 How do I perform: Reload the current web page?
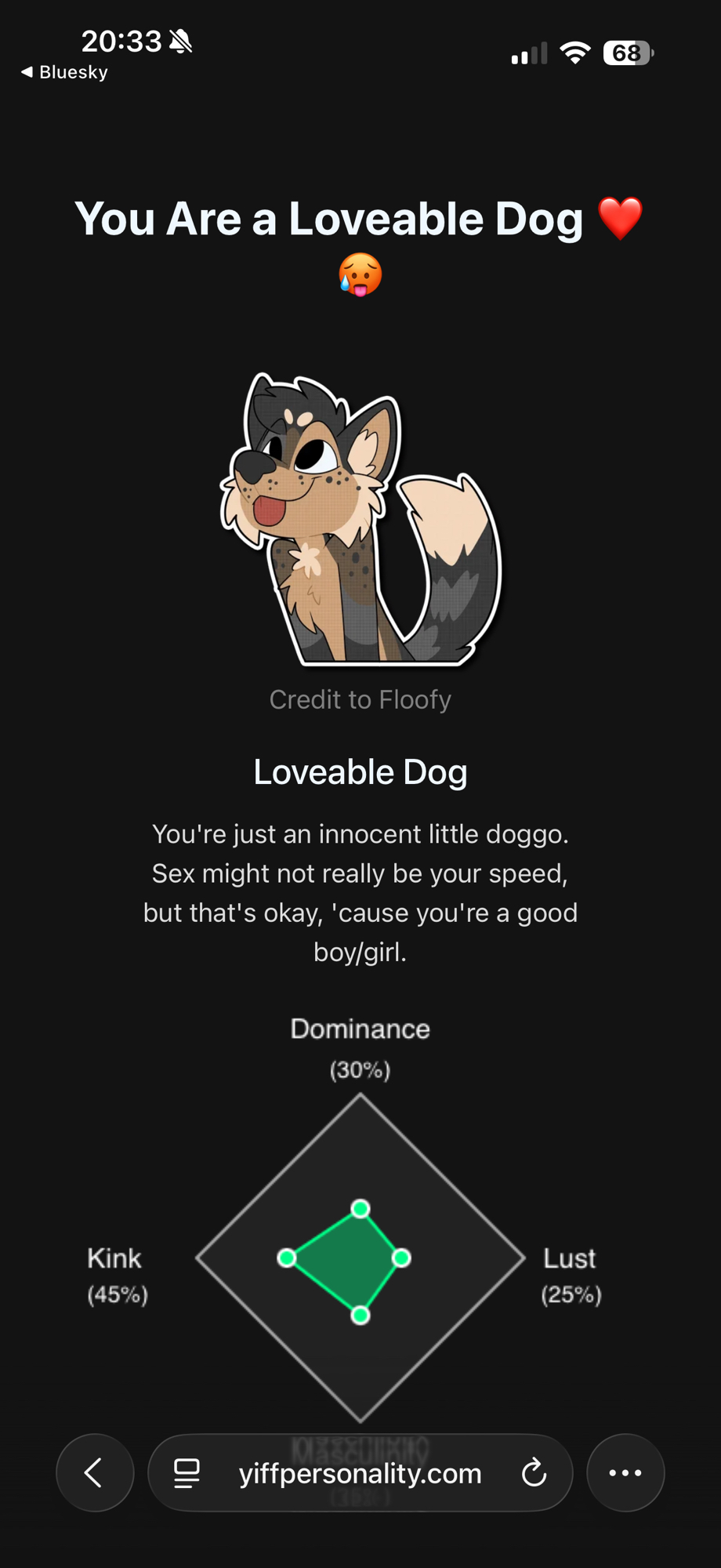[534, 1473]
